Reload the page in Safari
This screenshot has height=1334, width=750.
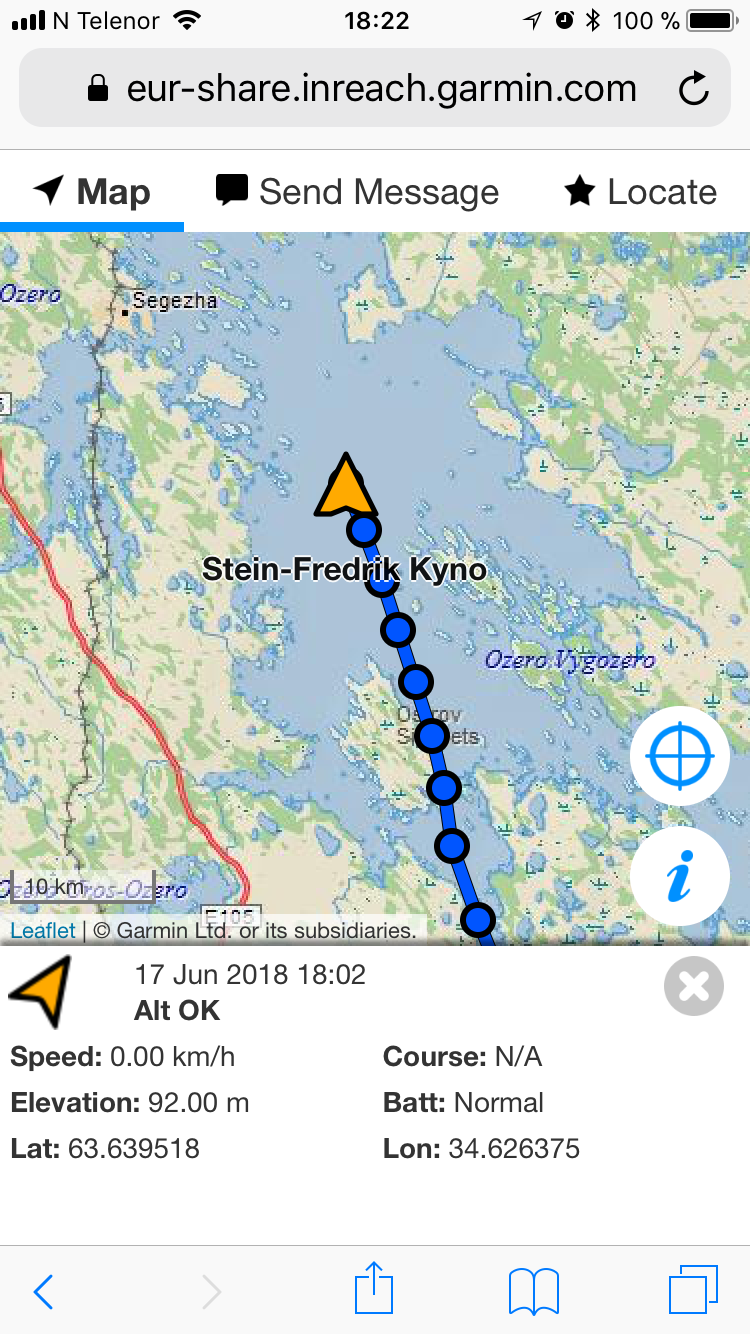(x=693, y=90)
